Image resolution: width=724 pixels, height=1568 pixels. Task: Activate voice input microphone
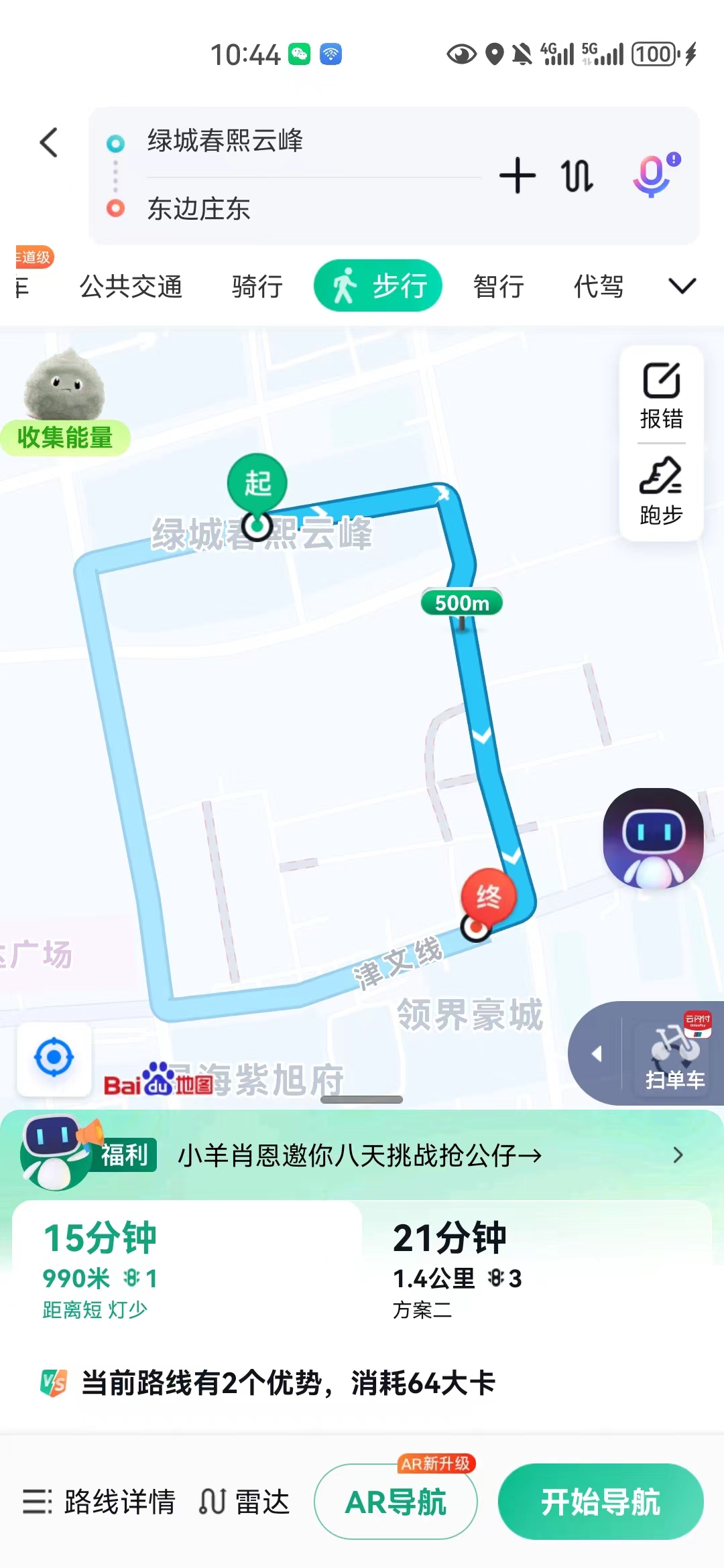pos(652,176)
